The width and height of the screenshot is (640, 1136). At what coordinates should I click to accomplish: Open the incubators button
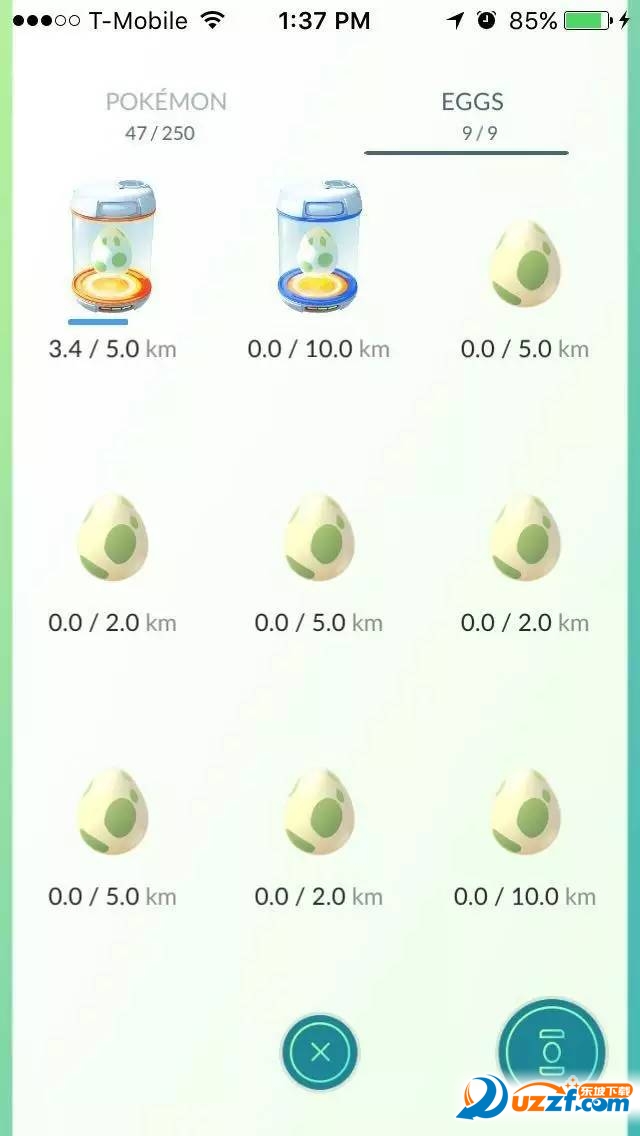click(552, 1052)
